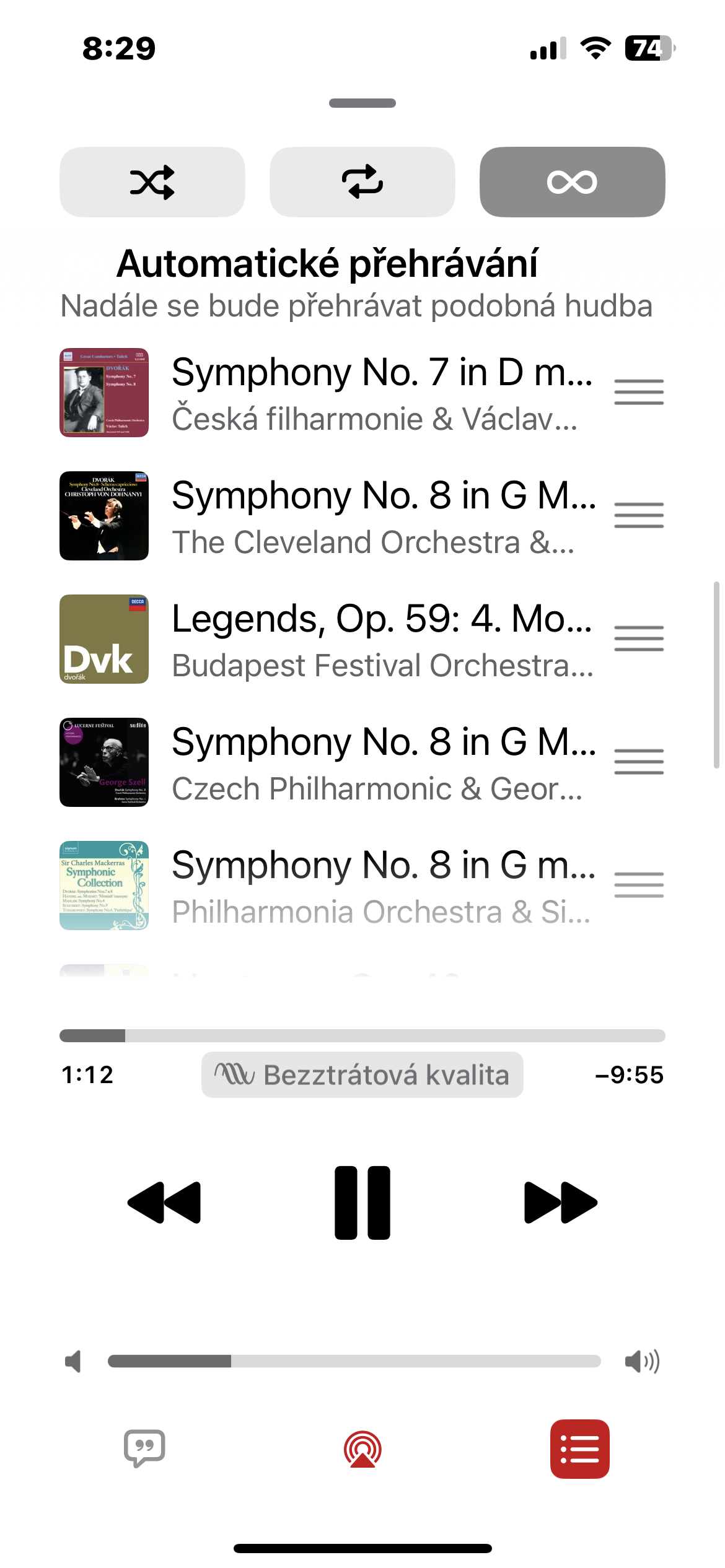This screenshot has width=725, height=1568.
Task: Open the lyrics view
Action: (x=144, y=1448)
